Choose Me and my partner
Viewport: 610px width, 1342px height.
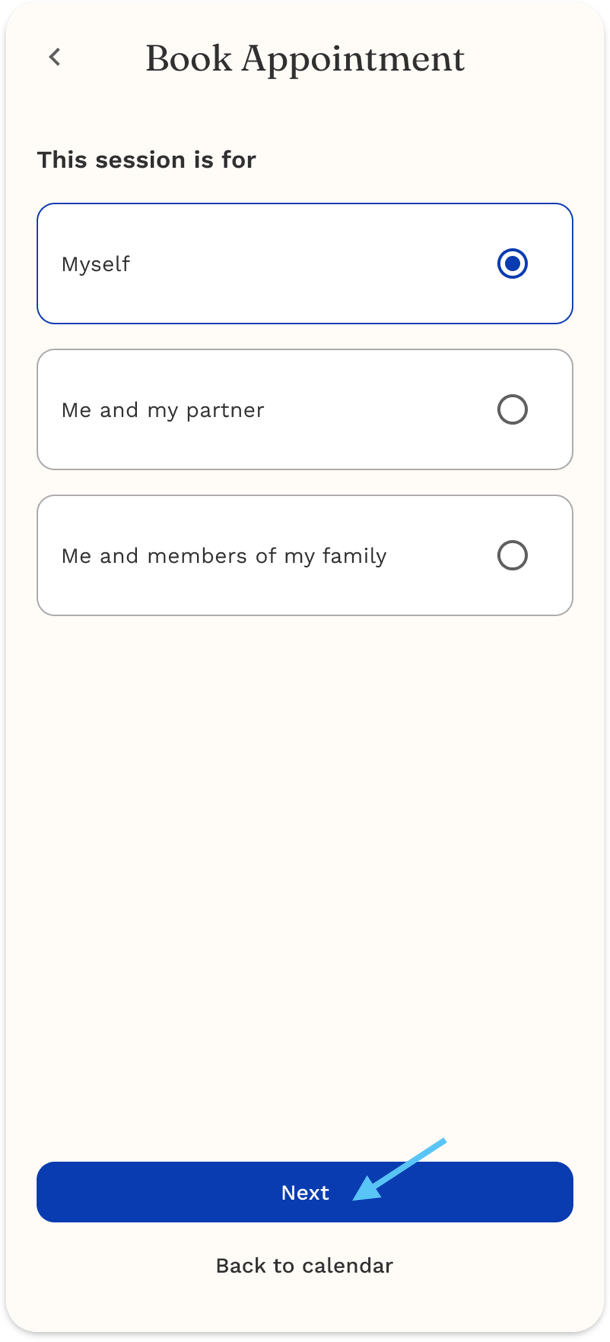click(x=304, y=410)
